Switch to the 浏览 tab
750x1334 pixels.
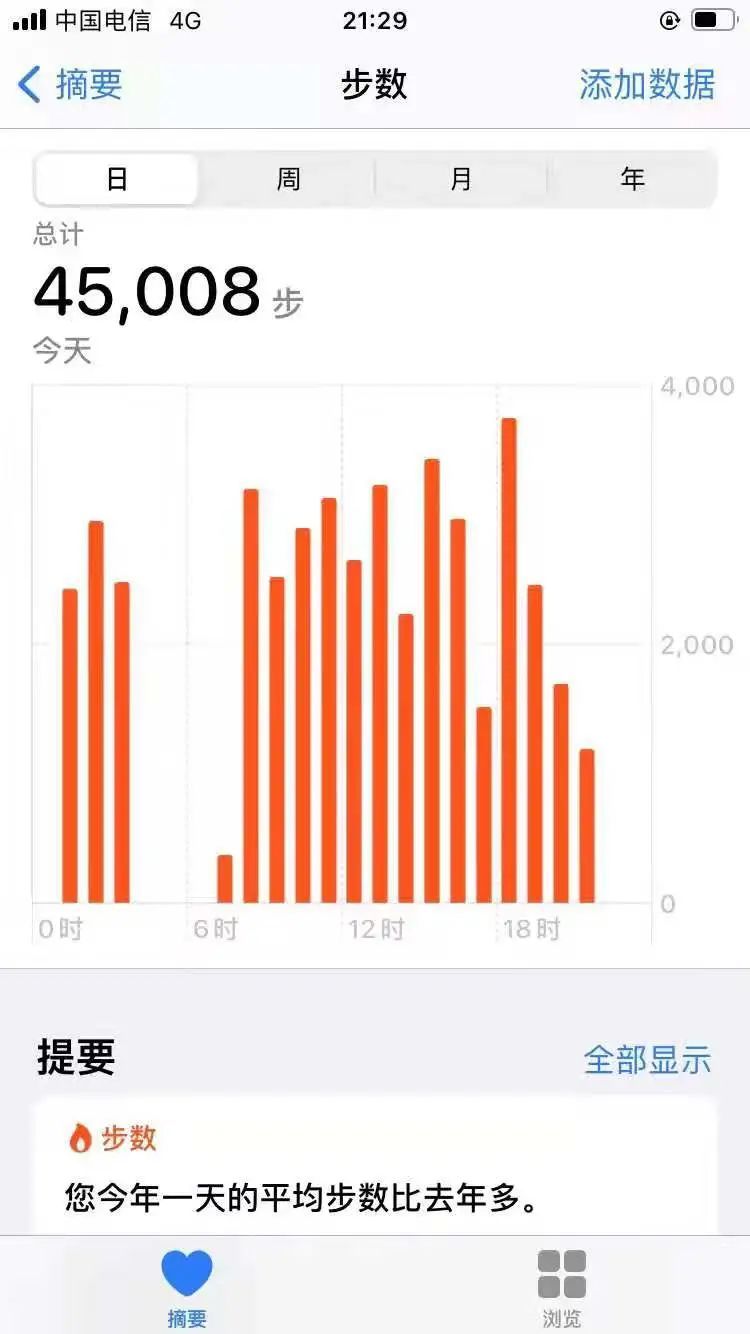pyautogui.click(x=561, y=1288)
